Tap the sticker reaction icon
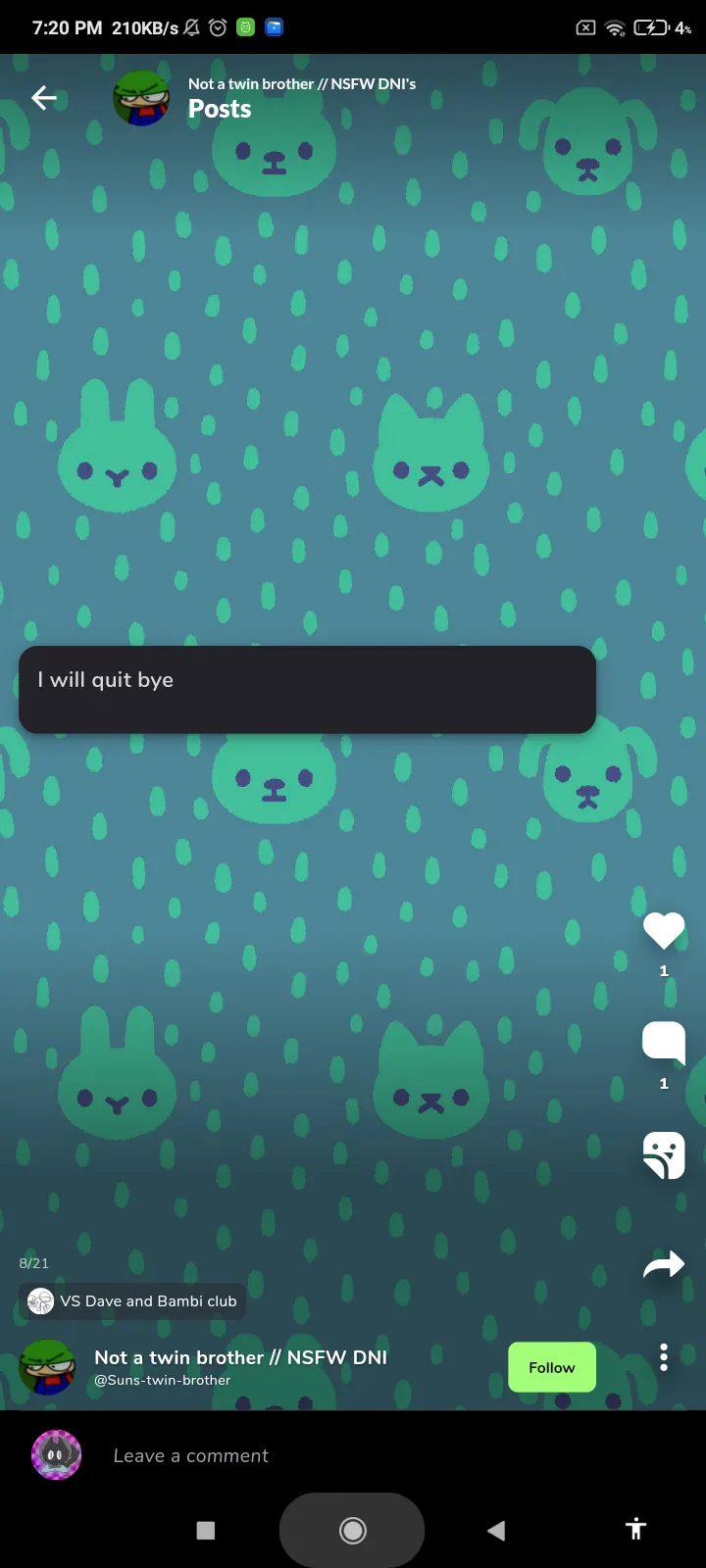The image size is (706, 1568). [664, 1155]
